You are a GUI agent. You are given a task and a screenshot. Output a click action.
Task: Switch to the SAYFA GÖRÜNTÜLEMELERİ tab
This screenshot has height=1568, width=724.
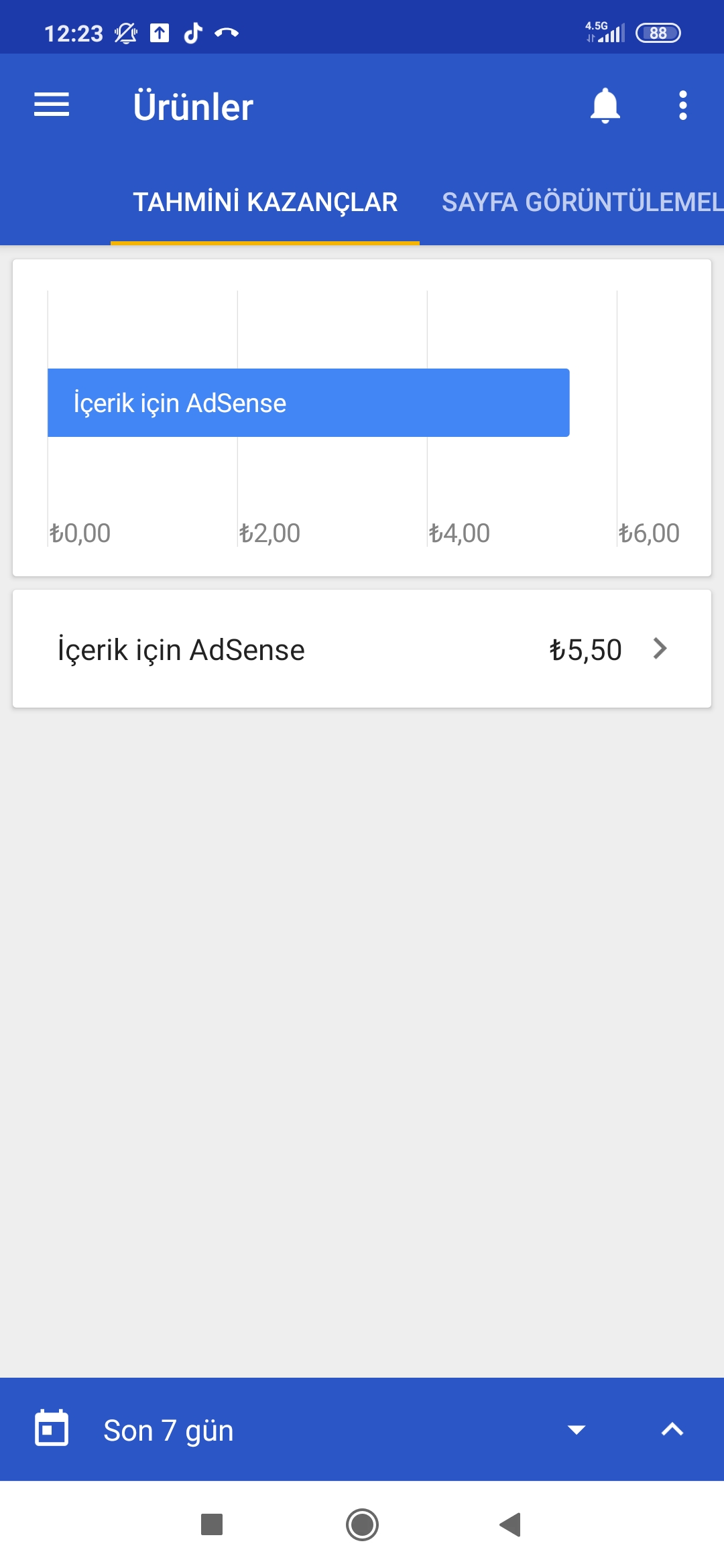(582, 202)
